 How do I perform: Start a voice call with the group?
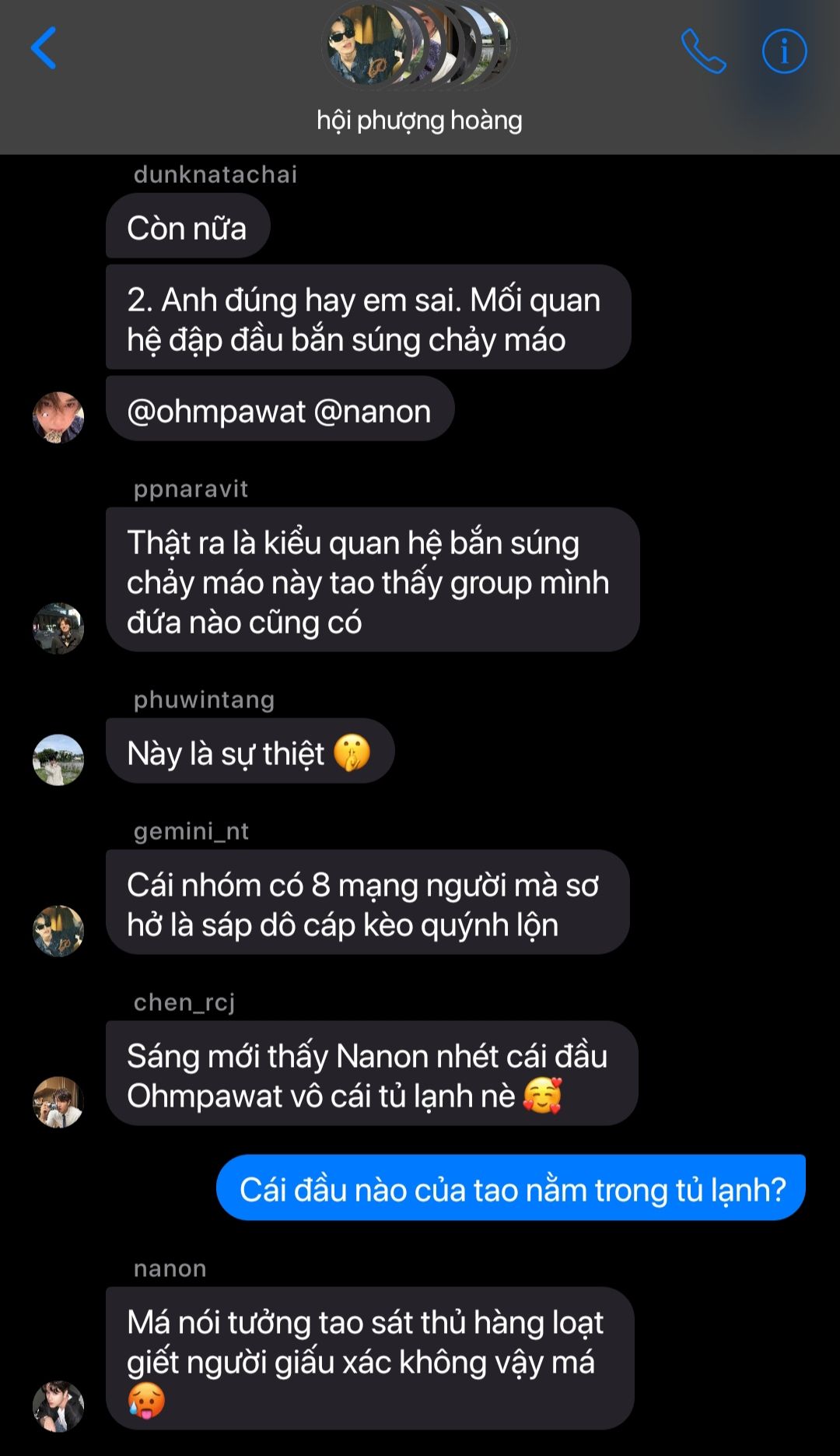(x=703, y=51)
